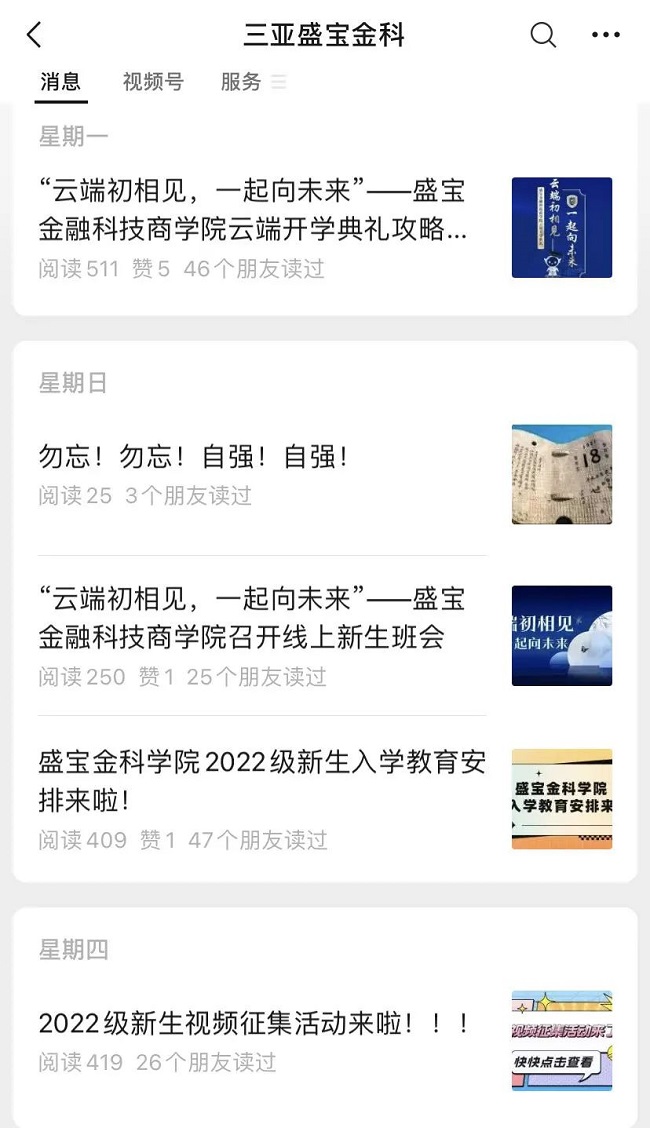The image size is (650, 1128).
Task: Go back using the top-left arrow
Action: point(34,36)
